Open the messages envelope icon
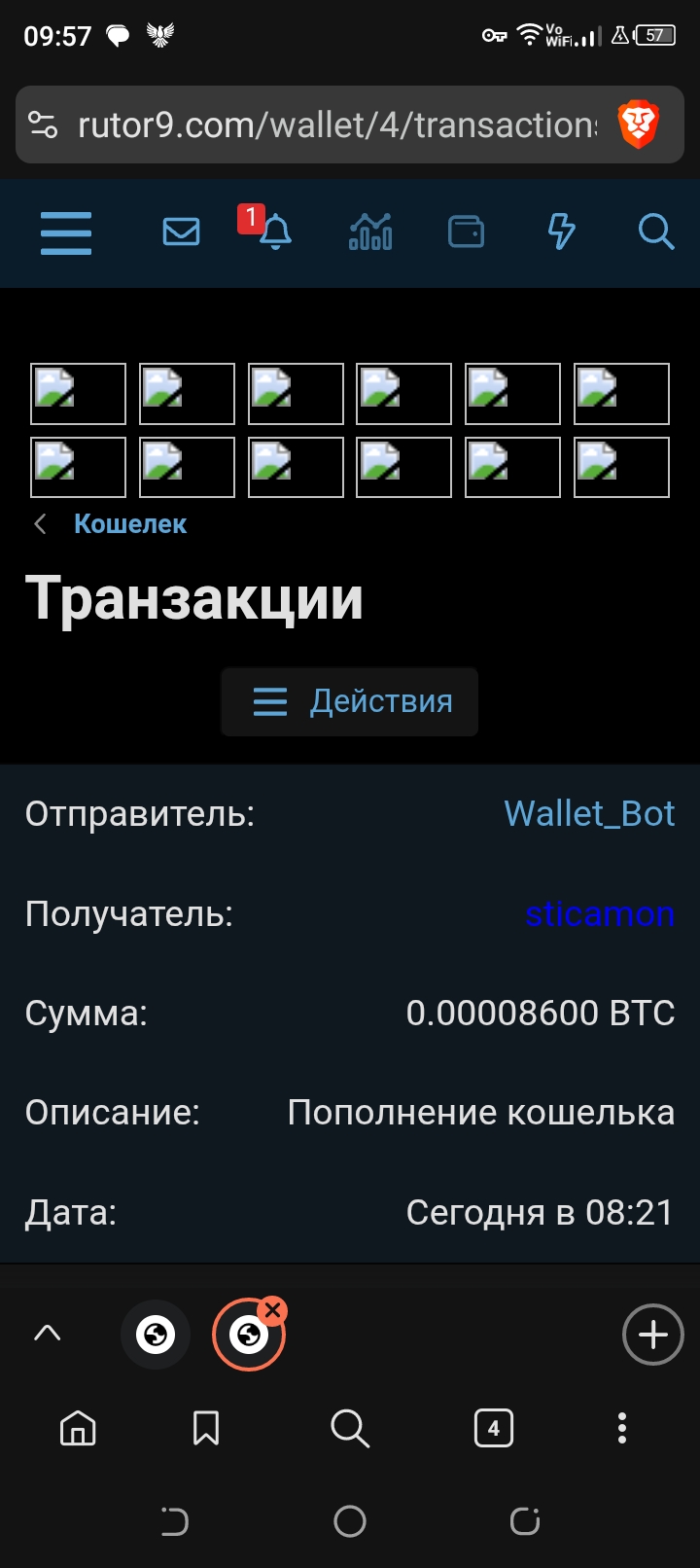 (x=179, y=232)
